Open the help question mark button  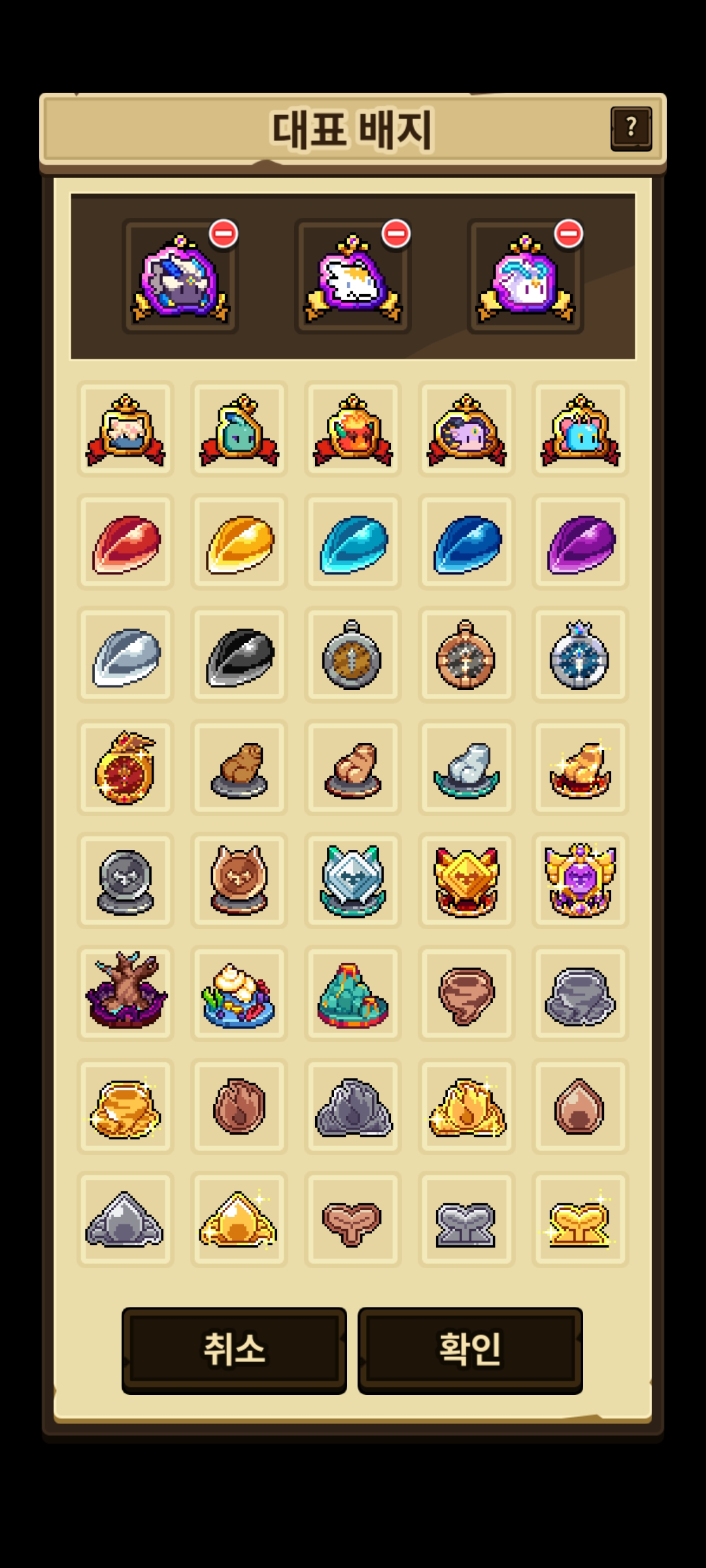point(631,129)
